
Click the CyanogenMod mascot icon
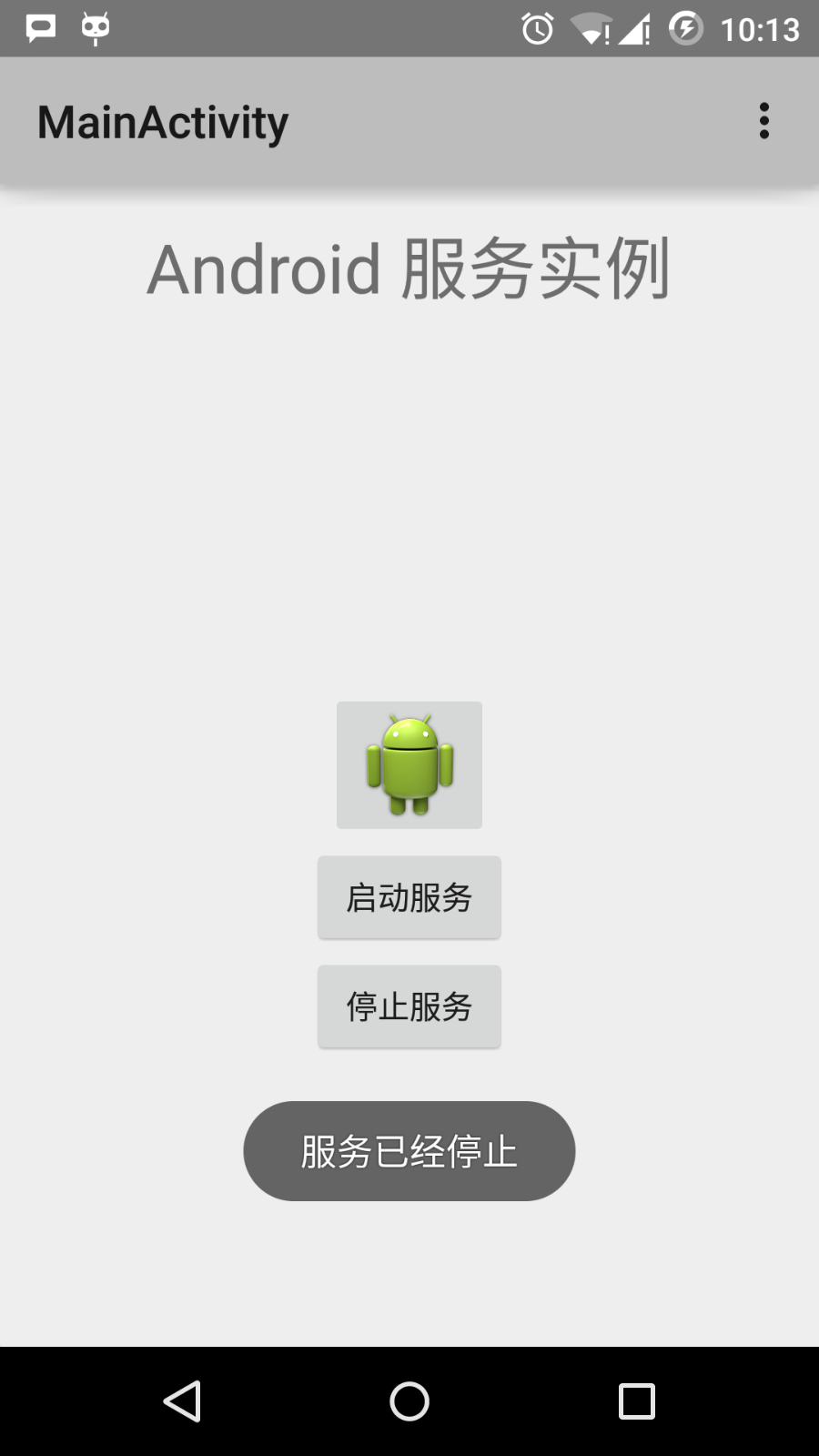(95, 27)
